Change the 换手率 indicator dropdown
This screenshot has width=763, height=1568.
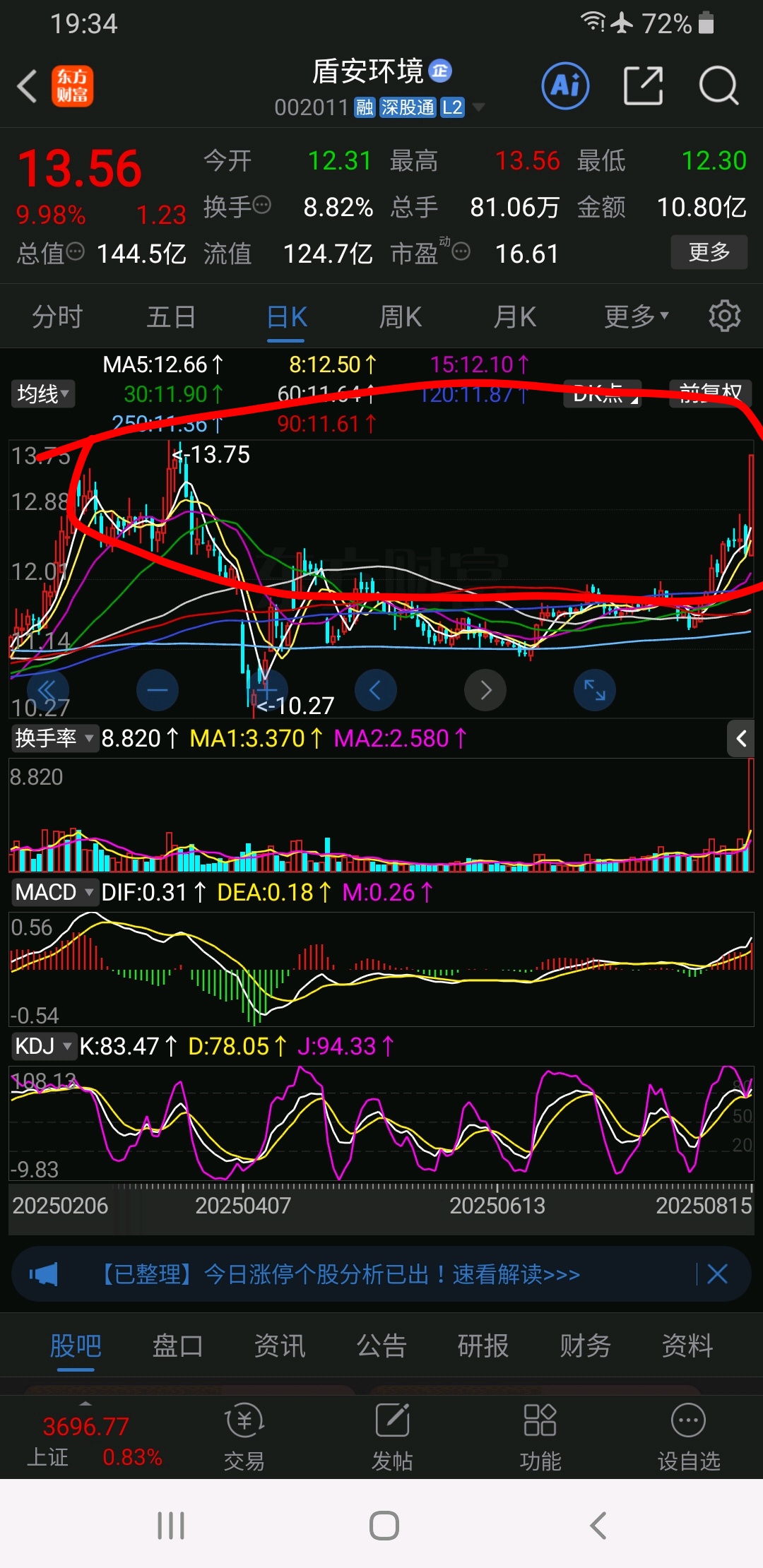pos(54,738)
